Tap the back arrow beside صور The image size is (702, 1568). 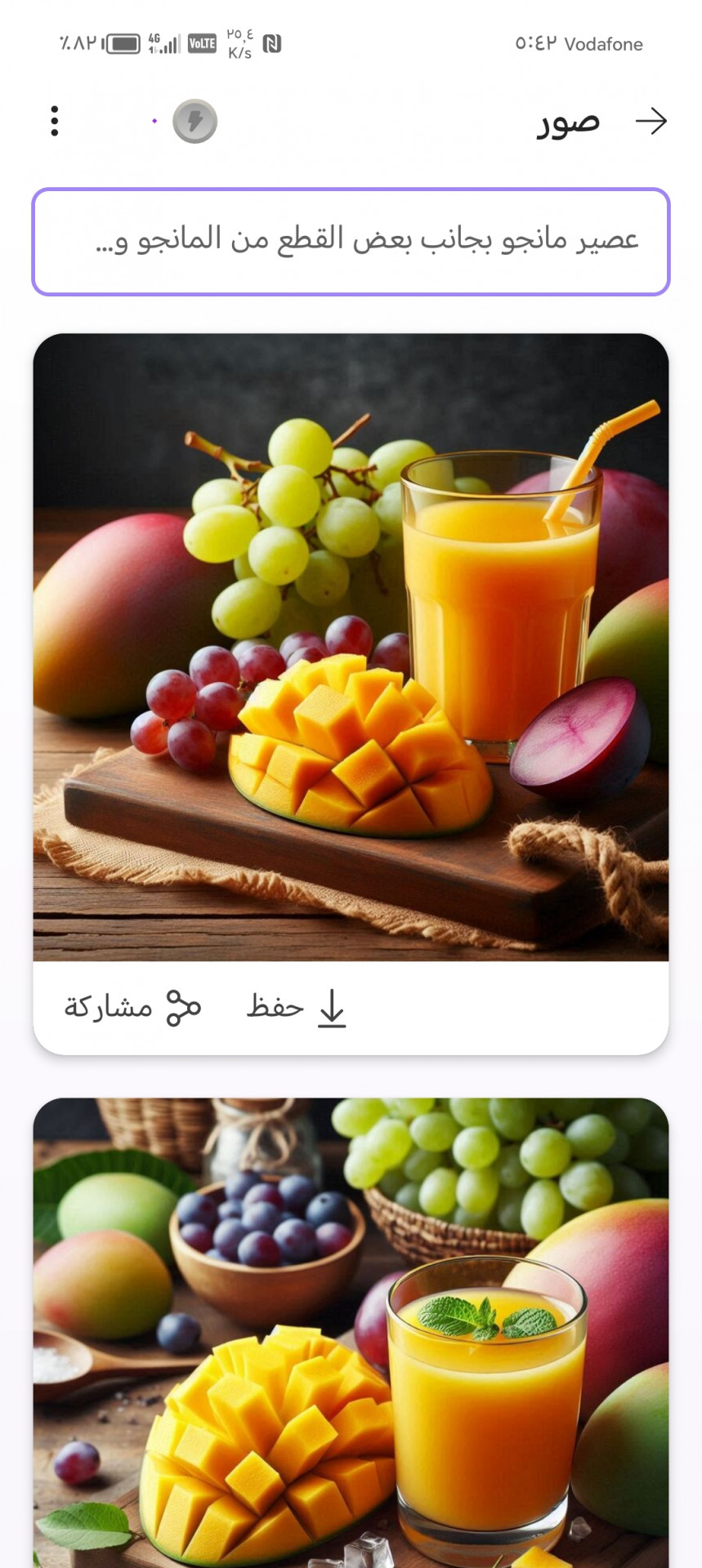[x=651, y=121]
